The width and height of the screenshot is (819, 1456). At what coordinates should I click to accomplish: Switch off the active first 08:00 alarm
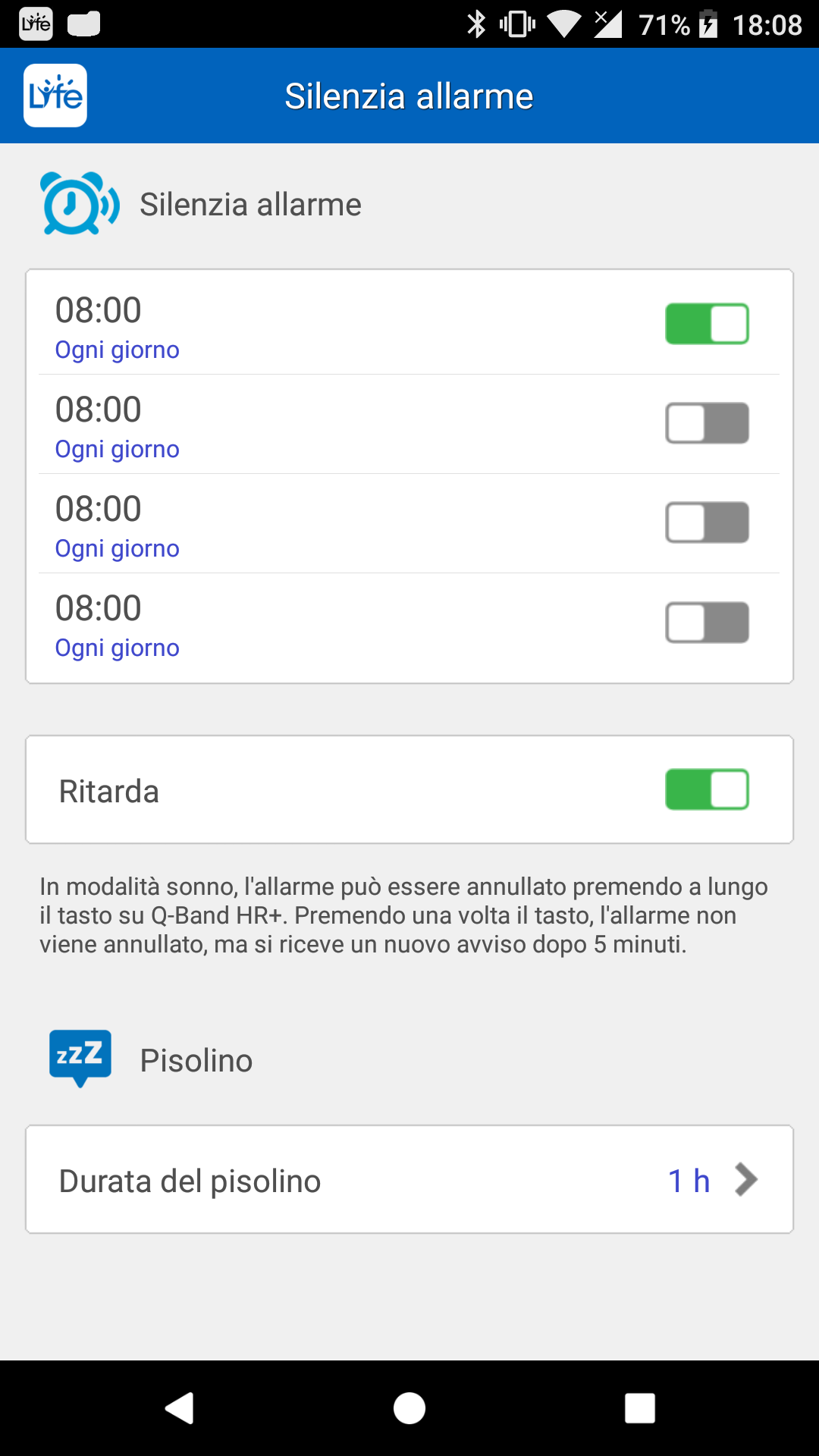tap(707, 324)
